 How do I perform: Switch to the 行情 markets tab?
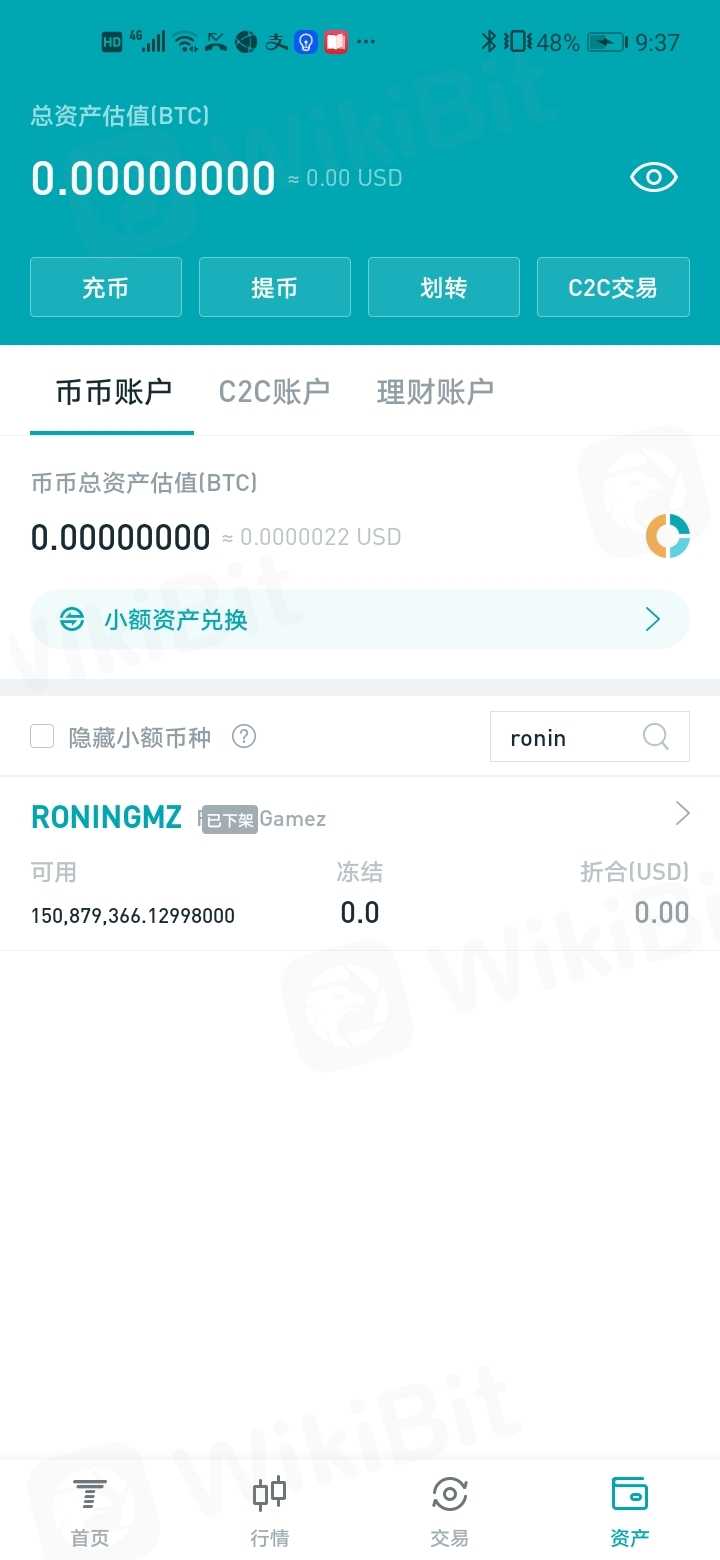(270, 1512)
